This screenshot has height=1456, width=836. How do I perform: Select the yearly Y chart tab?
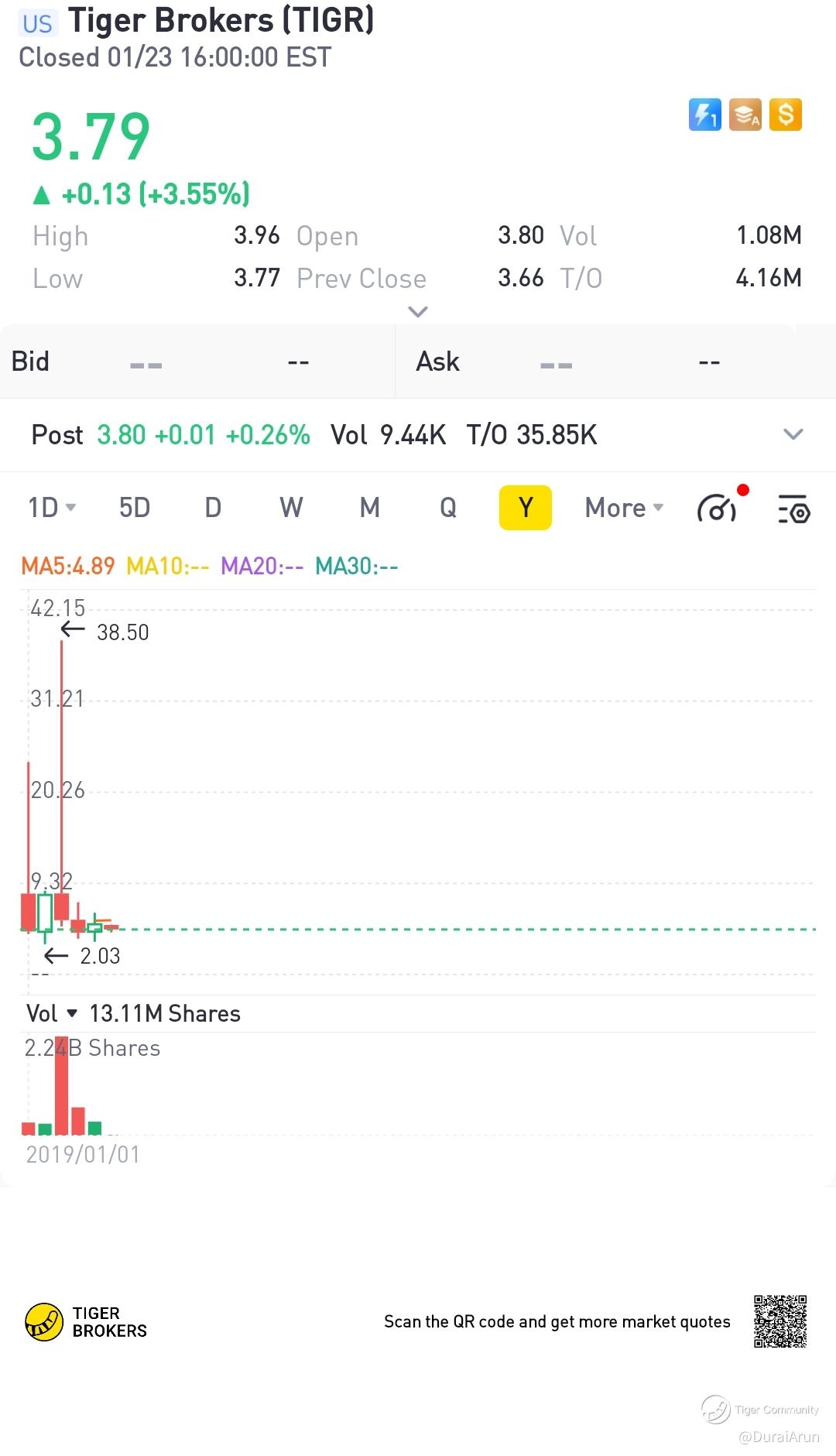pos(526,508)
